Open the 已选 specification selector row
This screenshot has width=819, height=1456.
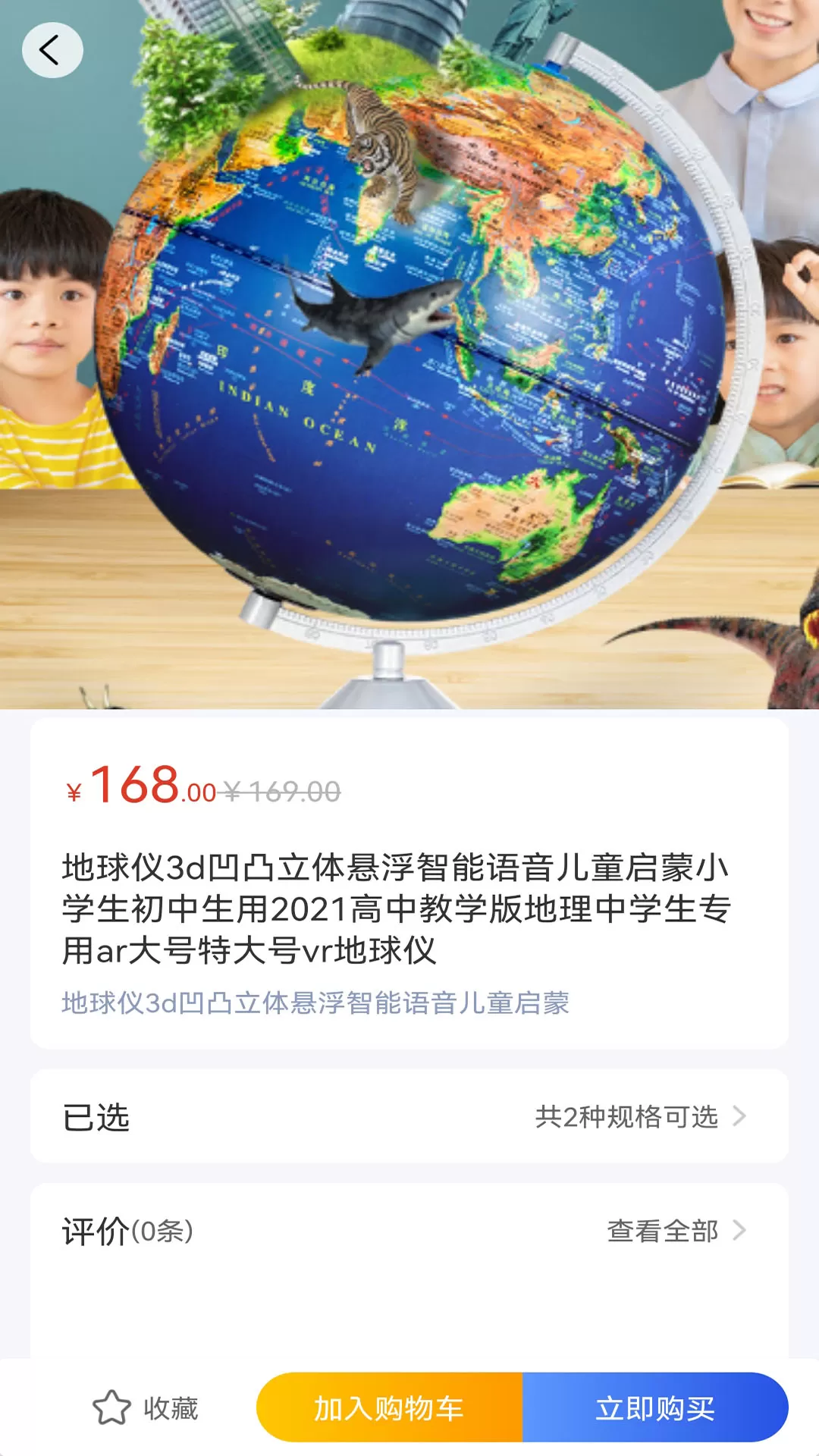click(409, 1116)
